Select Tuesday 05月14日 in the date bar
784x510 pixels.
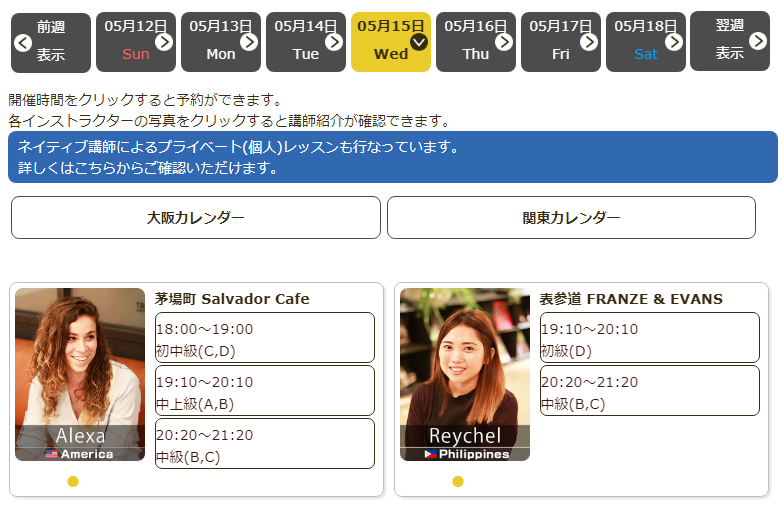tap(305, 42)
